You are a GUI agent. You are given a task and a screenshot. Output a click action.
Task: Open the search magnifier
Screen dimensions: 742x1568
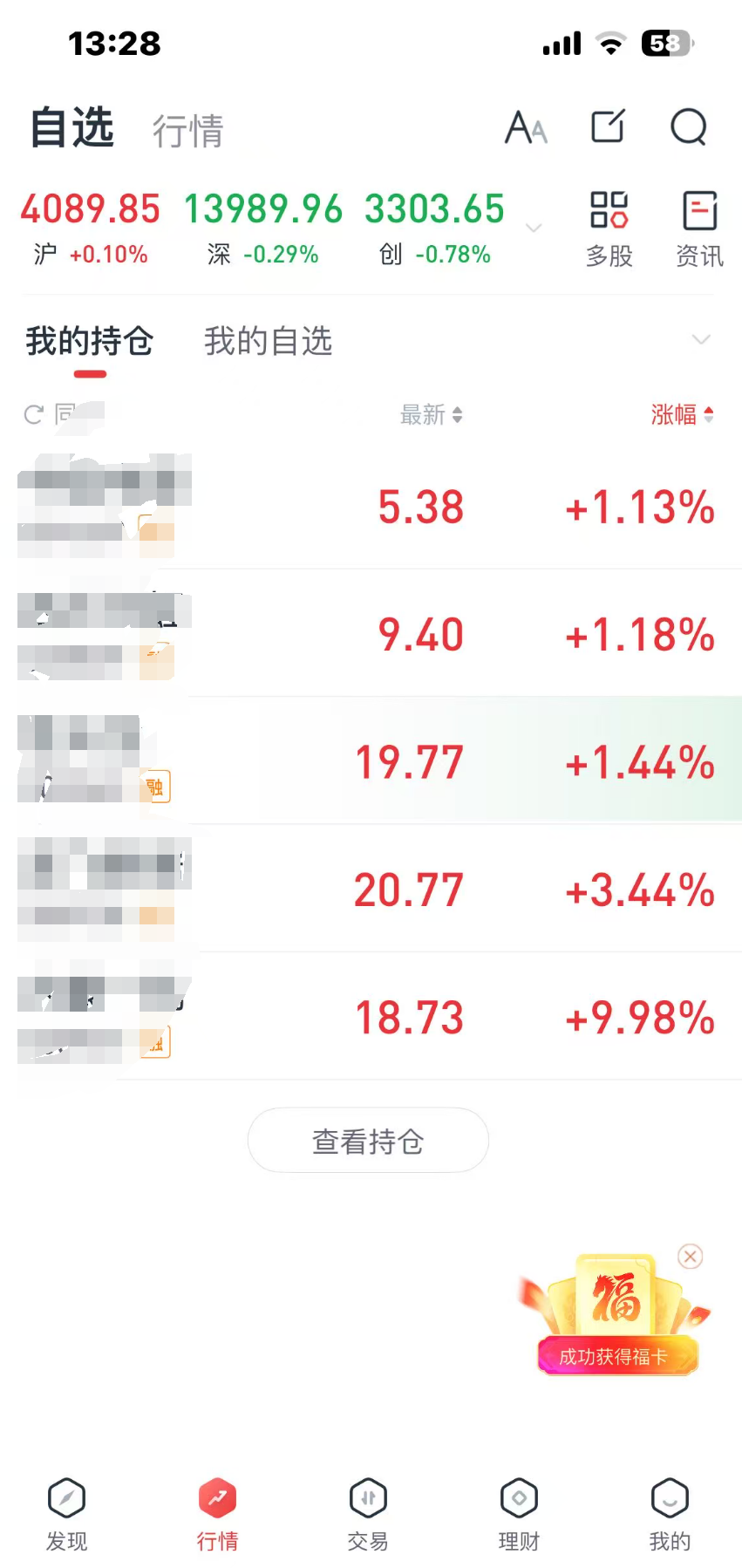tap(688, 127)
